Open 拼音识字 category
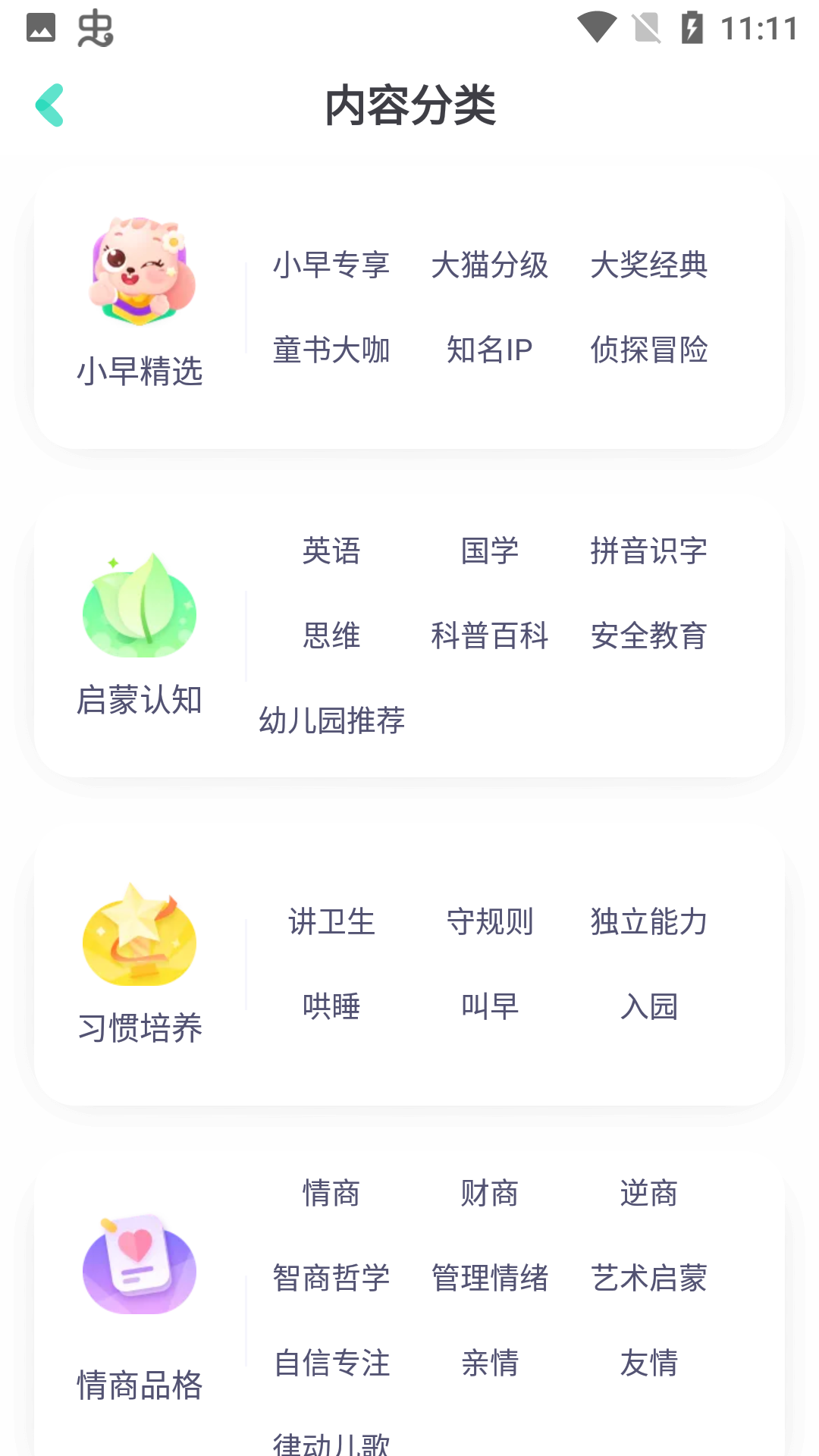This screenshot has width=819, height=1456. (648, 551)
